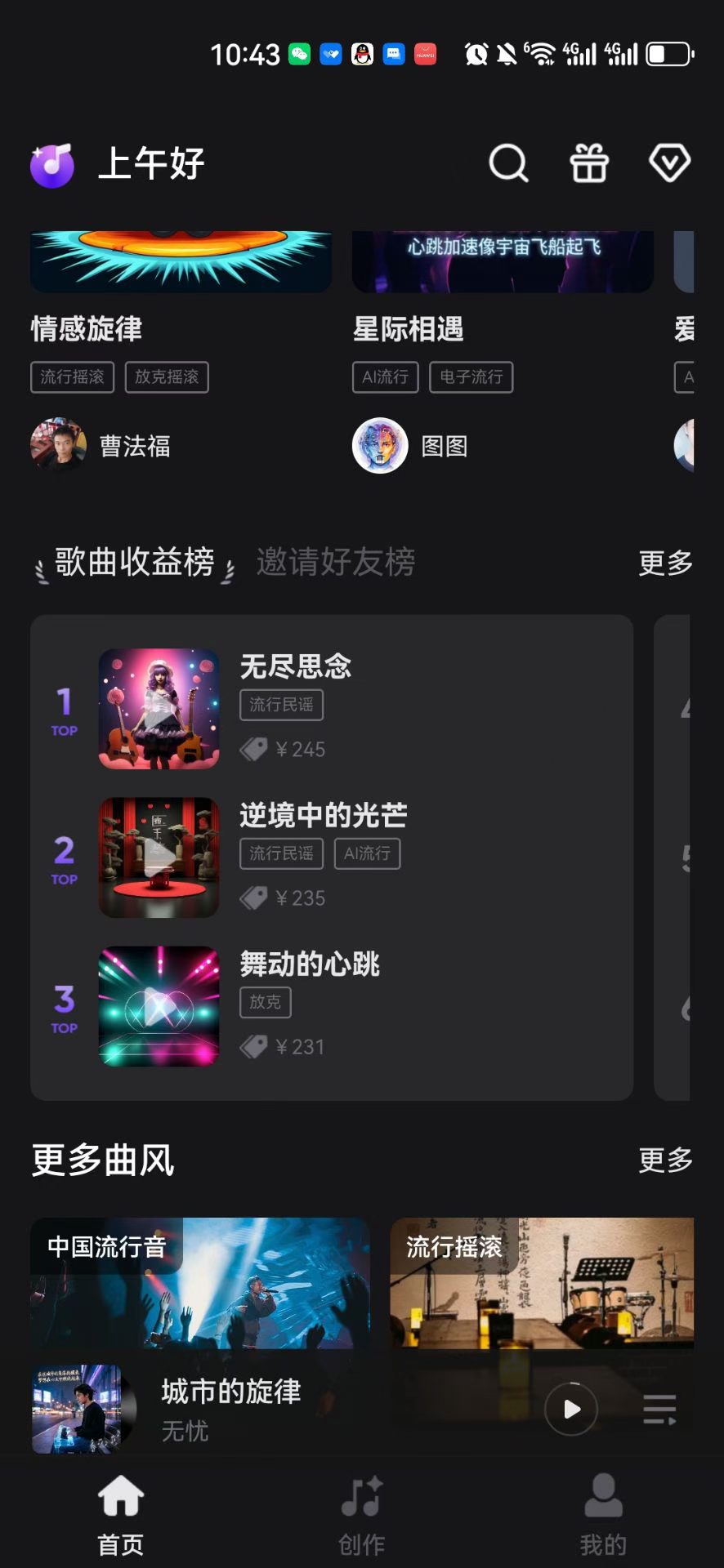Open the 中国流行音 genre card

200,1282
